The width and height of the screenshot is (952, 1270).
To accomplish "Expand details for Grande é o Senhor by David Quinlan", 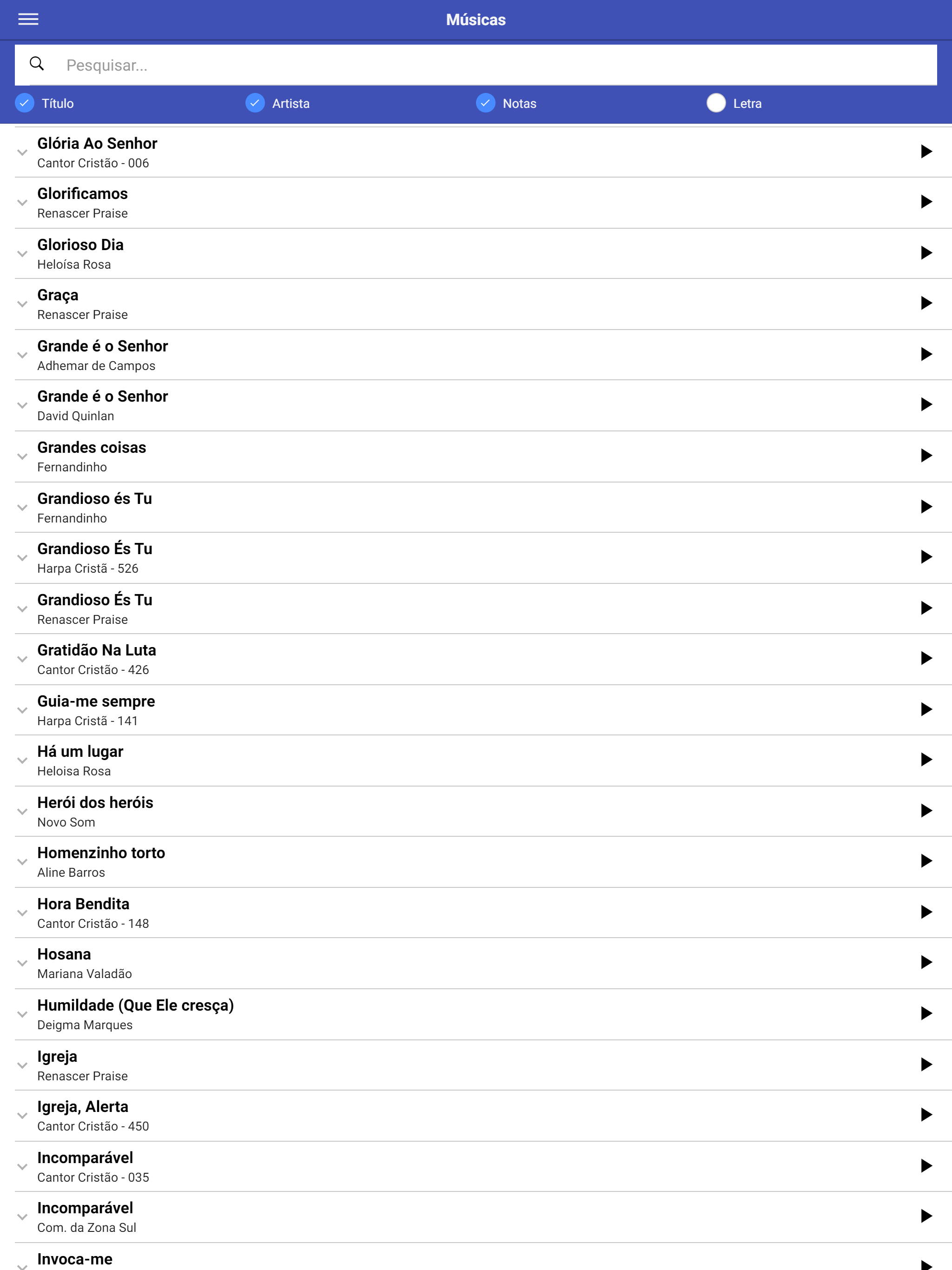I will pyautogui.click(x=22, y=405).
